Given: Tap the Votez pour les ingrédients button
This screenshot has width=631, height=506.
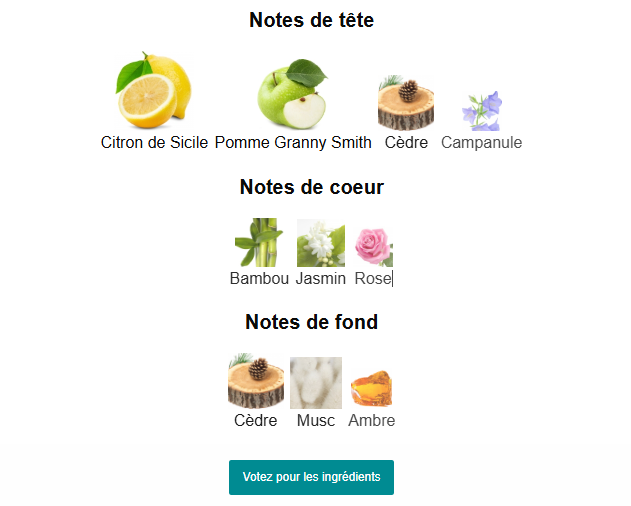Looking at the screenshot, I should pos(311,477).
